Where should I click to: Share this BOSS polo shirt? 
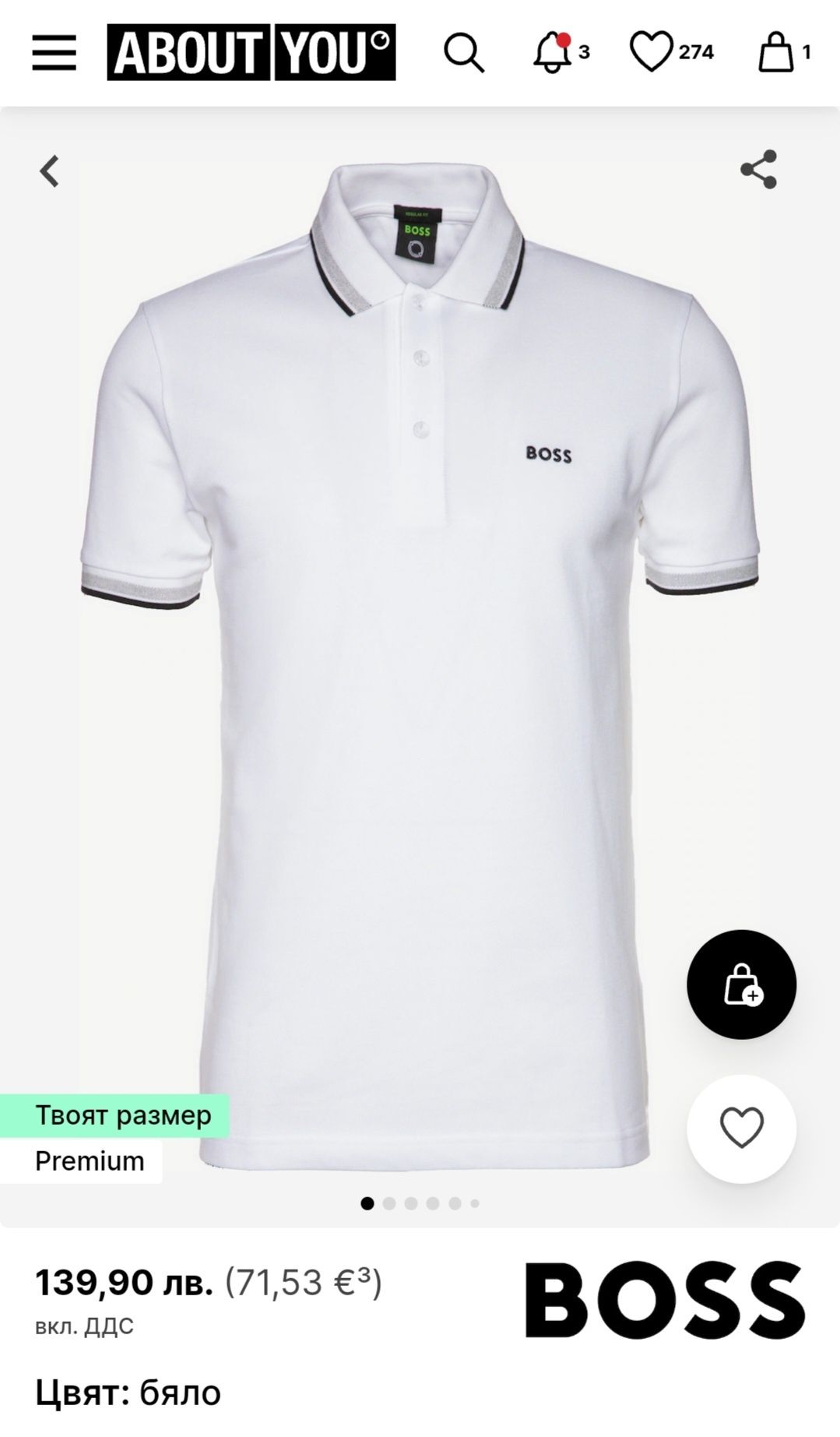[758, 169]
